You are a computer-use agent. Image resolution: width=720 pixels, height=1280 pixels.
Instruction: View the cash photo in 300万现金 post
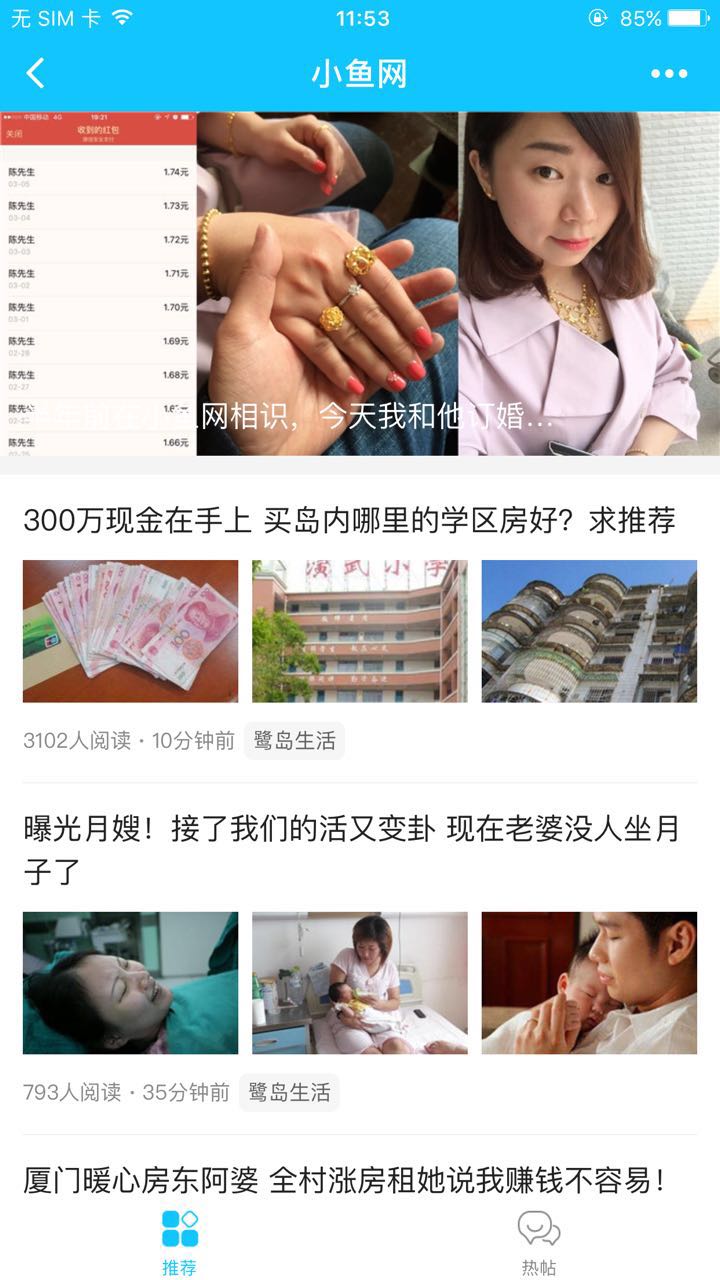tap(131, 631)
